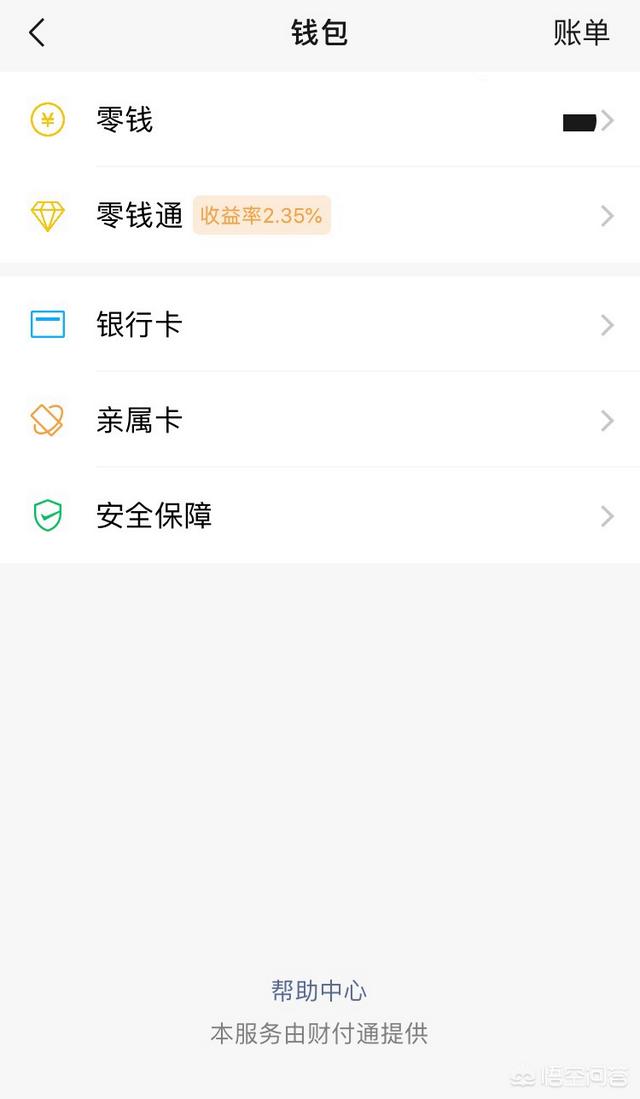Tap the 帮助中心 link

click(x=319, y=991)
